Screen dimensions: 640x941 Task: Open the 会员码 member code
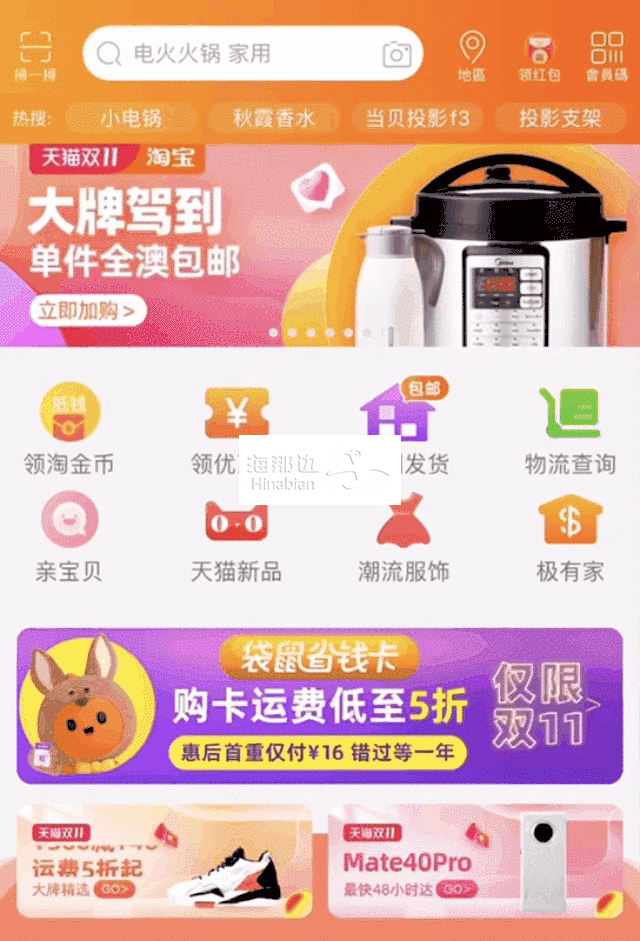click(606, 55)
